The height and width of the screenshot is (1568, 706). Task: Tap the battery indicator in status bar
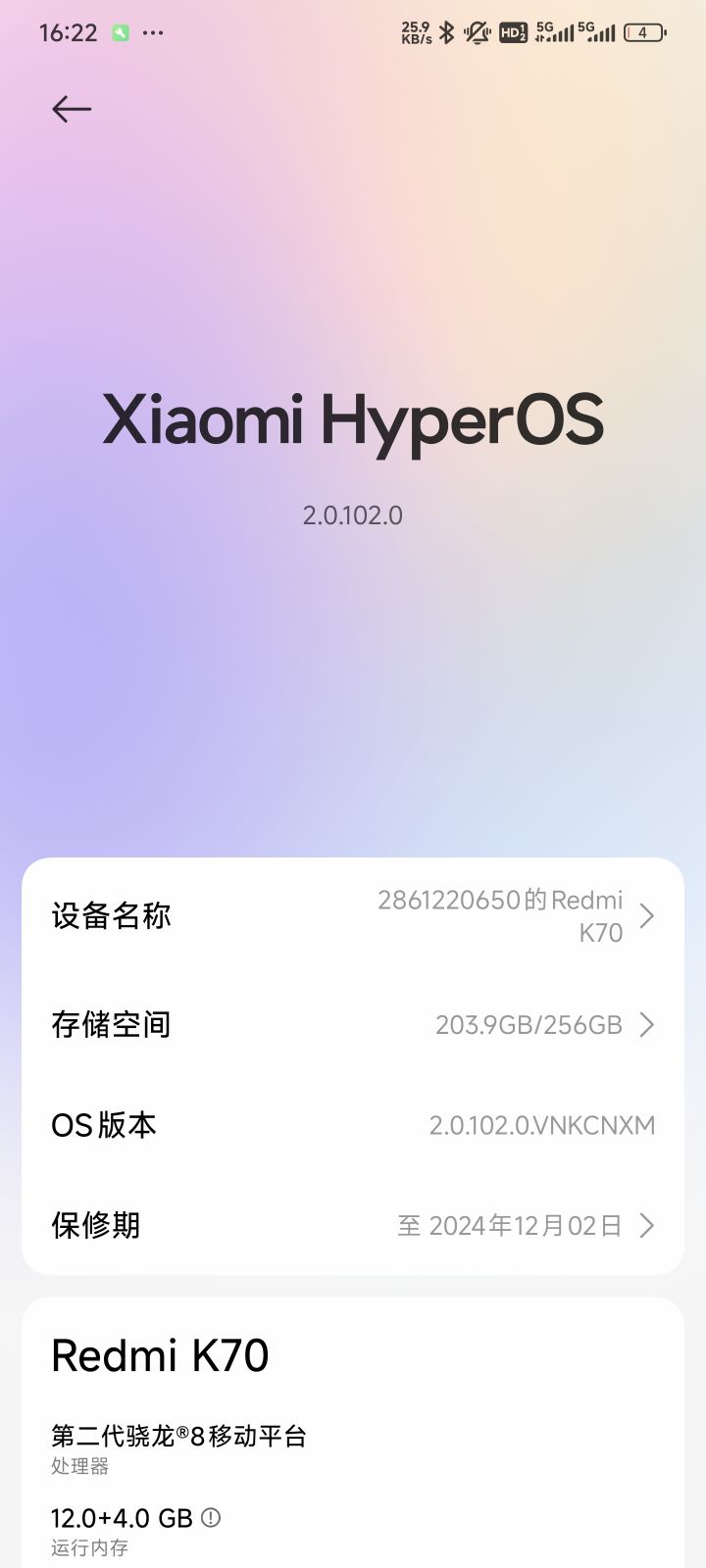[642, 32]
